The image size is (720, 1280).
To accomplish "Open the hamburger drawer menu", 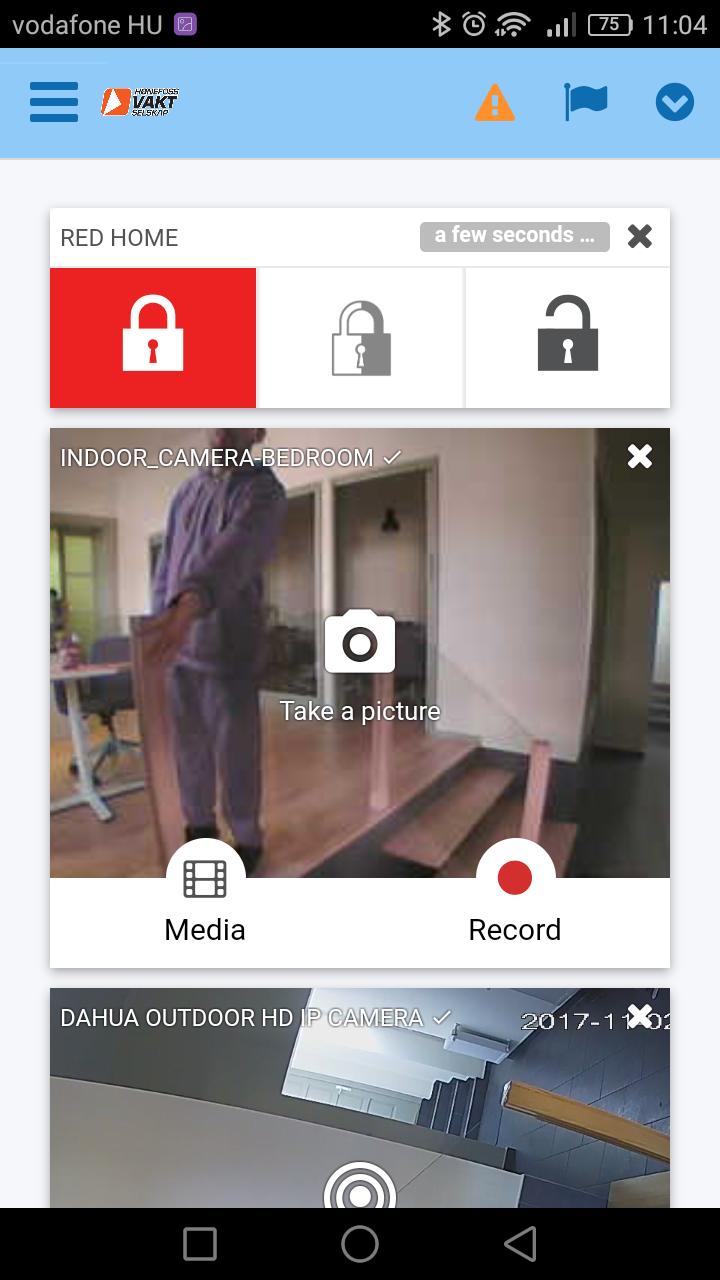I will [54, 102].
